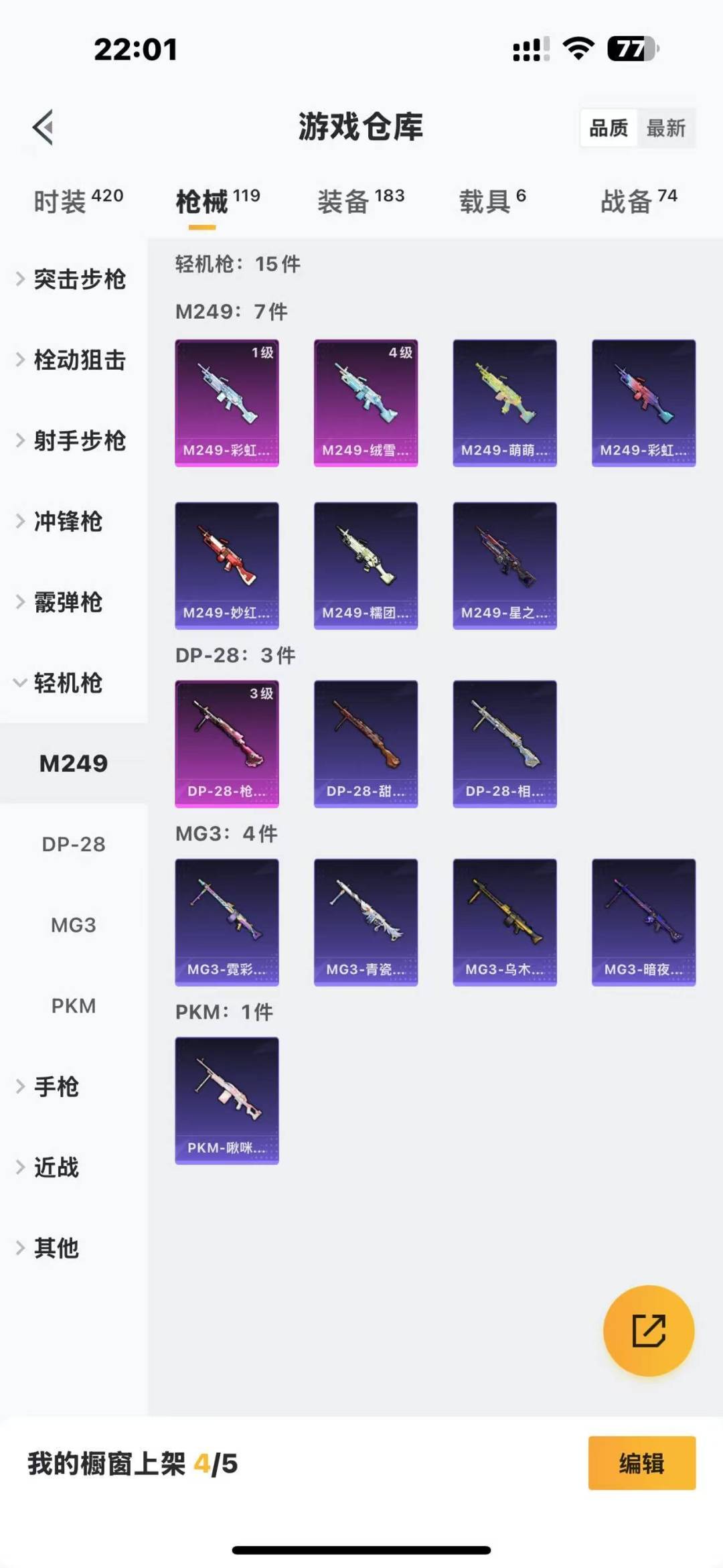Image resolution: width=723 pixels, height=1568 pixels.
Task: View the DP-28-甜 skin card
Action: tap(366, 743)
